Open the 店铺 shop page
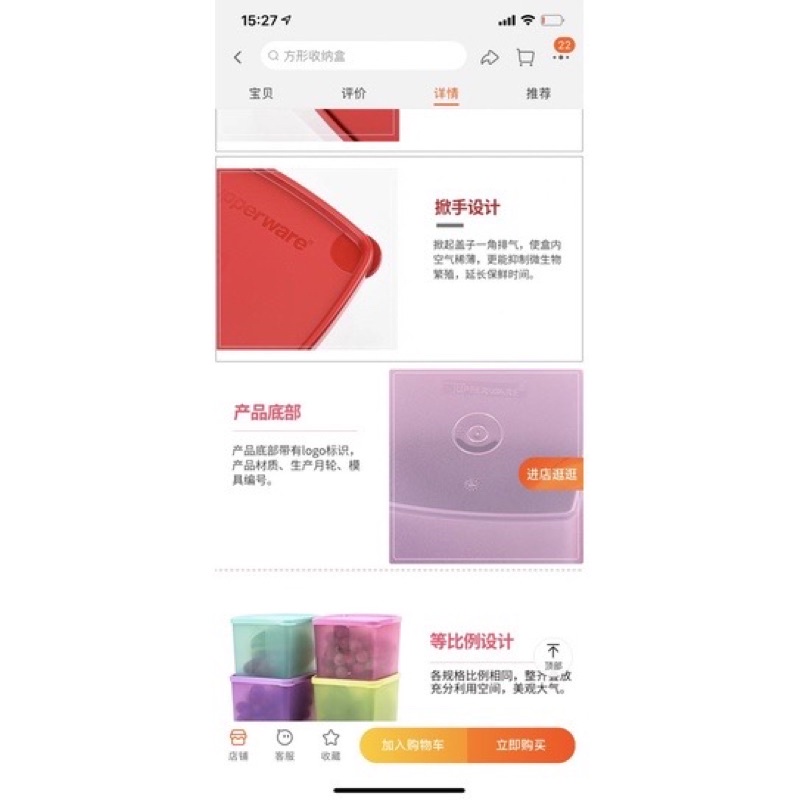 (238, 744)
